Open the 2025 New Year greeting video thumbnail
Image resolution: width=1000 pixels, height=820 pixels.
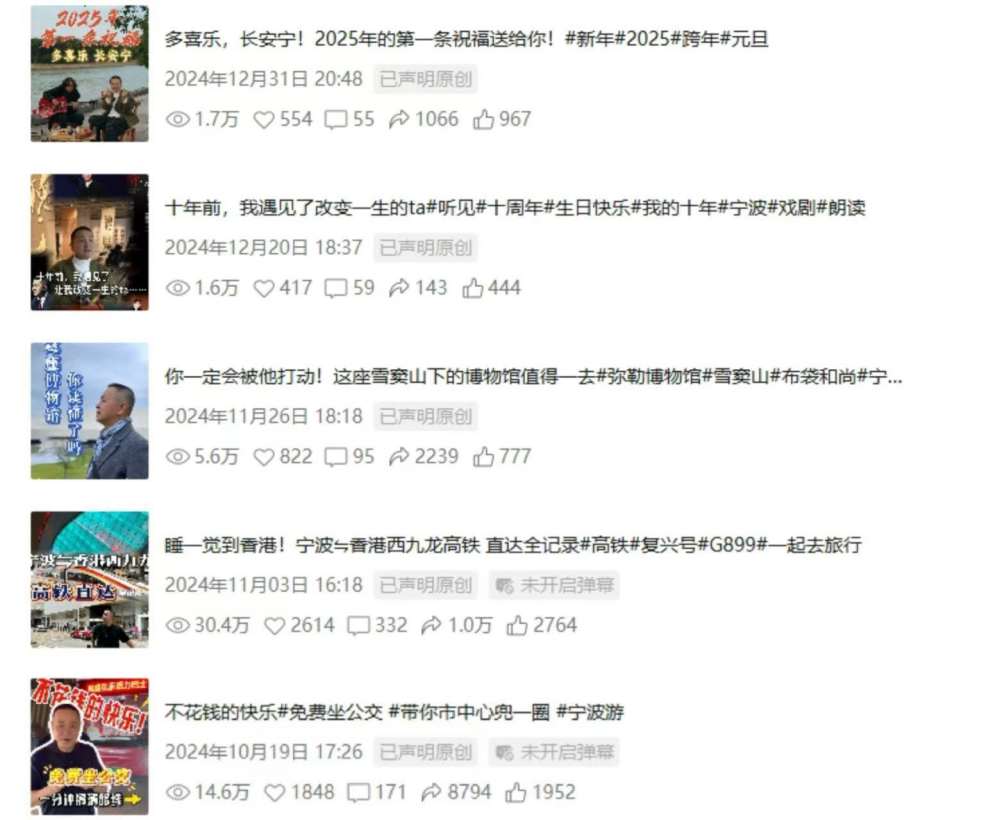tap(89, 73)
